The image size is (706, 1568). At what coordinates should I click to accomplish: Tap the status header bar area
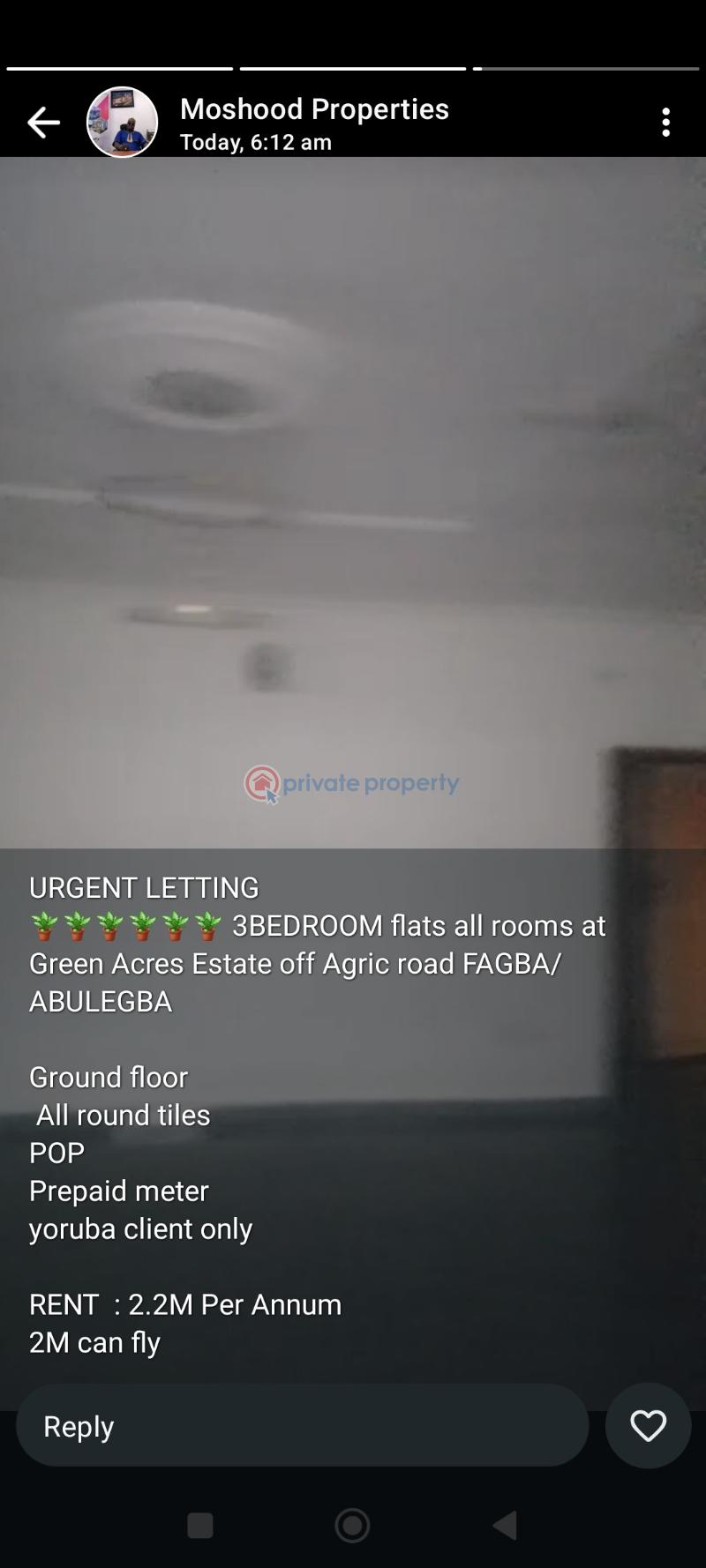pos(353,122)
